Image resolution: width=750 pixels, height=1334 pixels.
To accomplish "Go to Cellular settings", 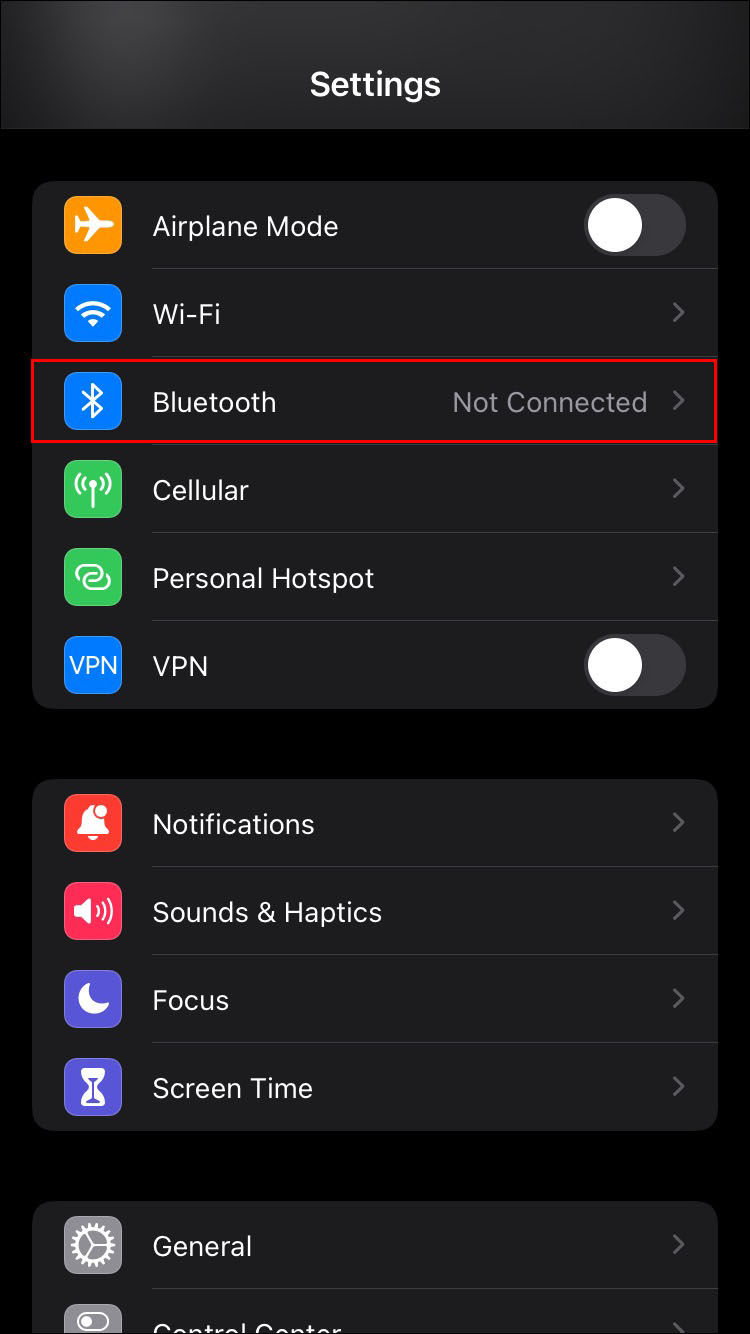I will click(x=374, y=490).
